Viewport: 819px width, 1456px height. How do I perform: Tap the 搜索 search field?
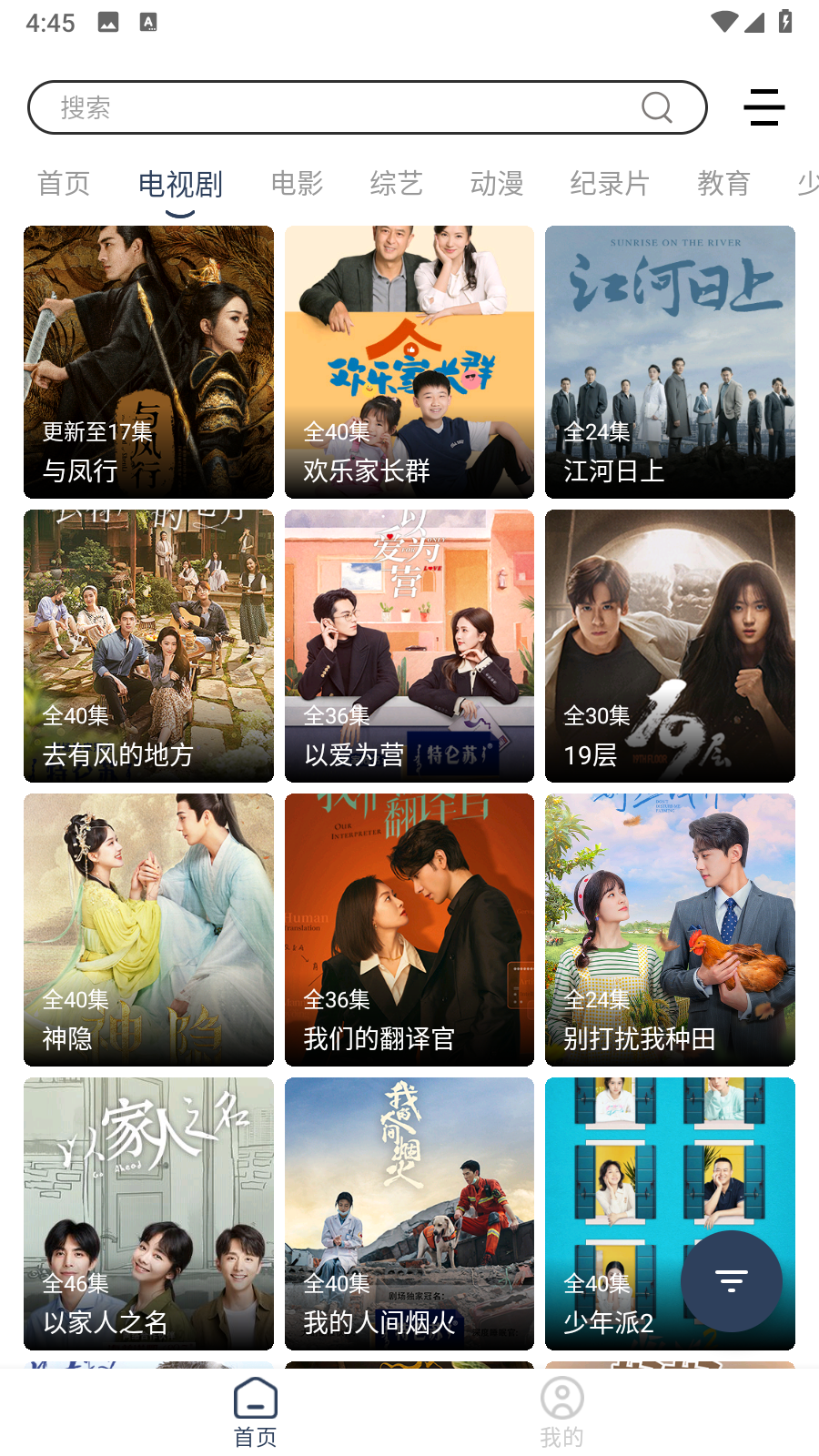point(346,108)
